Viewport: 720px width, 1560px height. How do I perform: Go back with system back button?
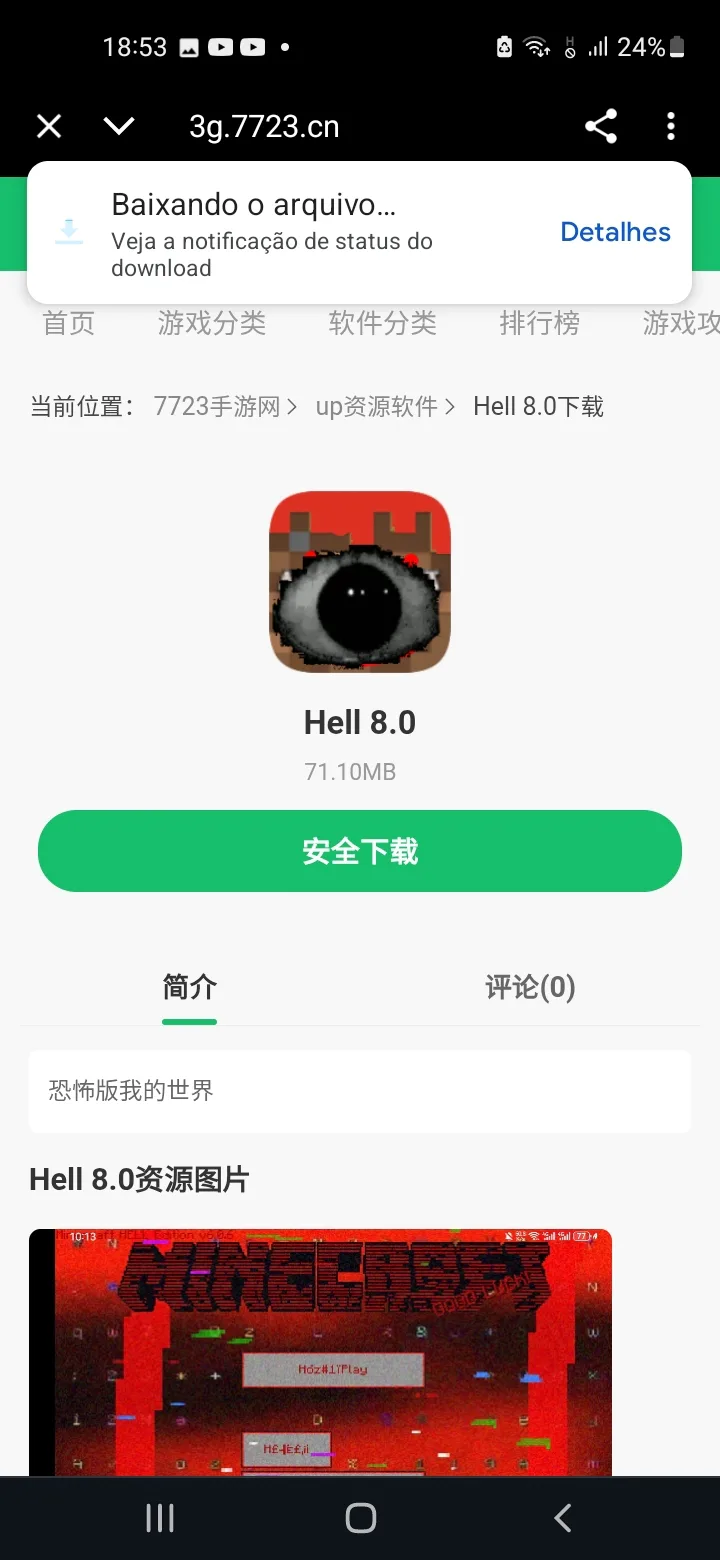pos(563,1518)
